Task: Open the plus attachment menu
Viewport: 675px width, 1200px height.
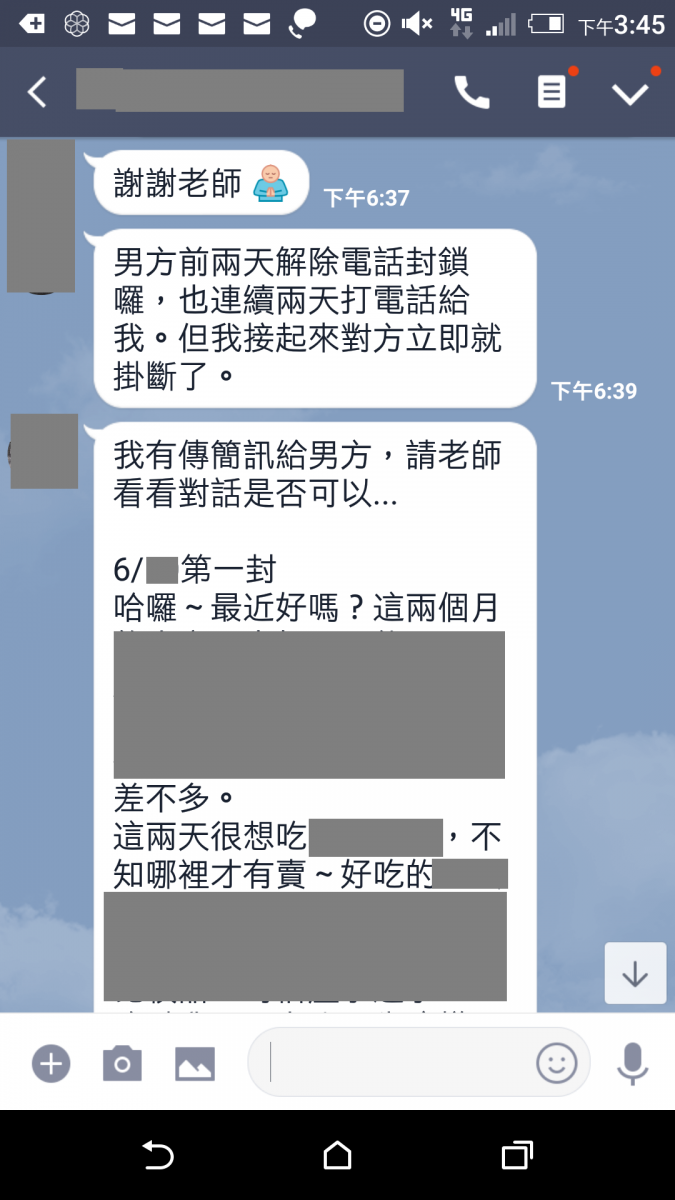Action: click(51, 1063)
